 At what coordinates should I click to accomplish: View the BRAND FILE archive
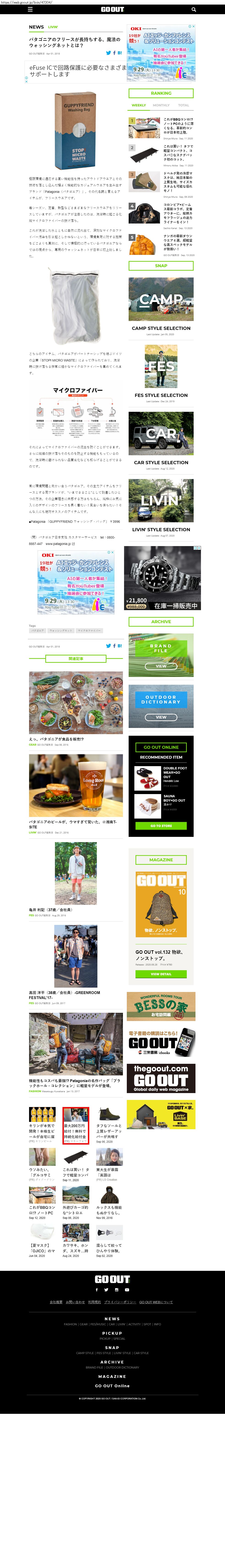coord(161,655)
